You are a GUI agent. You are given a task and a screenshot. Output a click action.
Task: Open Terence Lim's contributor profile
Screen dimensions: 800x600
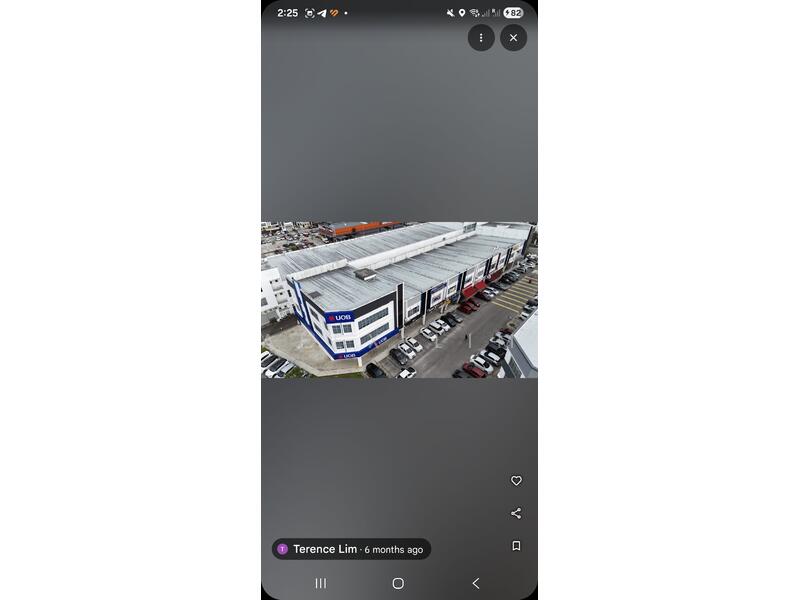coord(324,549)
